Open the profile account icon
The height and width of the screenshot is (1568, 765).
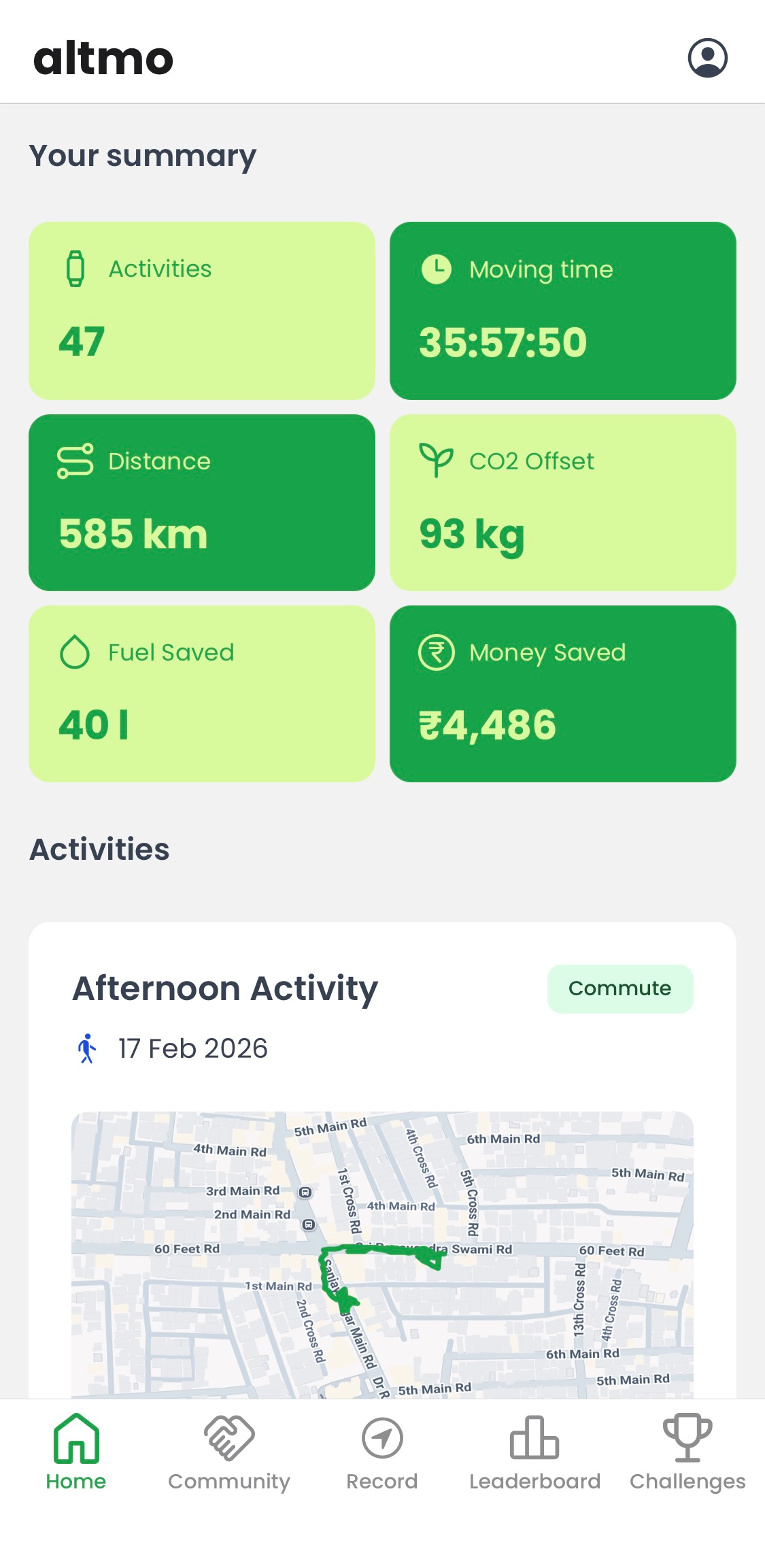707,59
